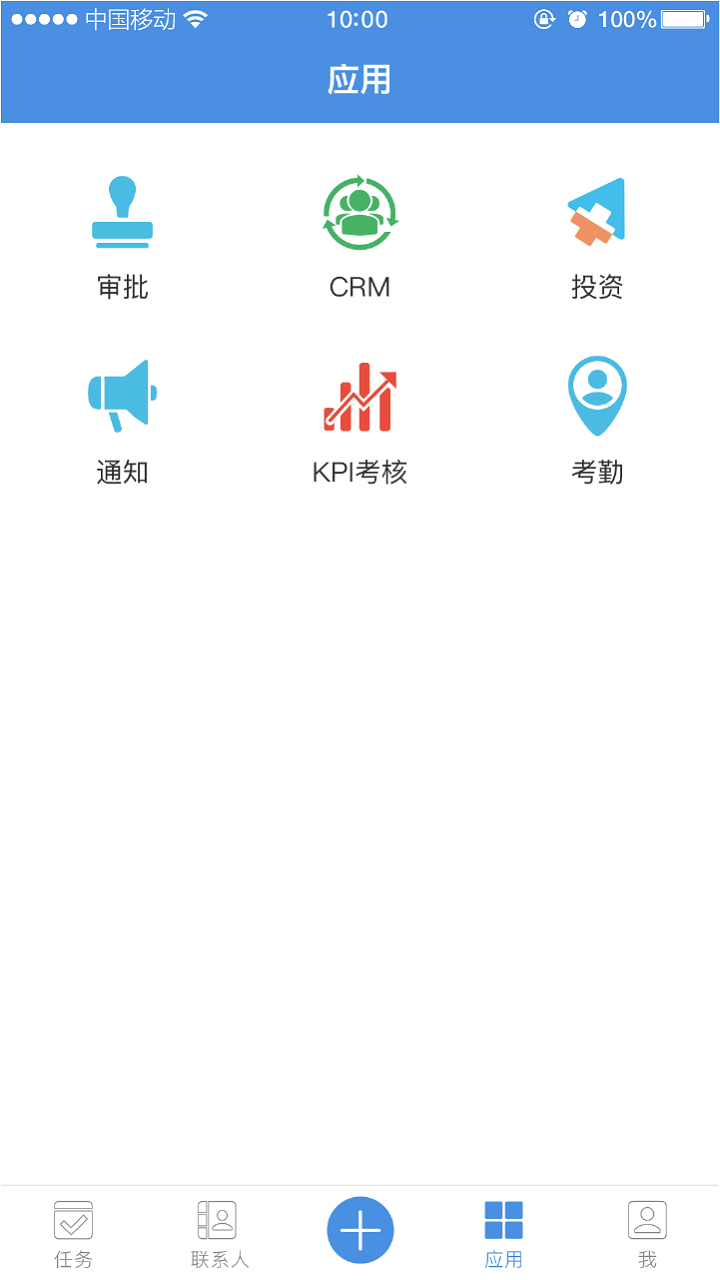Tap the 应用 grid icon in bottom bar

(x=504, y=1218)
